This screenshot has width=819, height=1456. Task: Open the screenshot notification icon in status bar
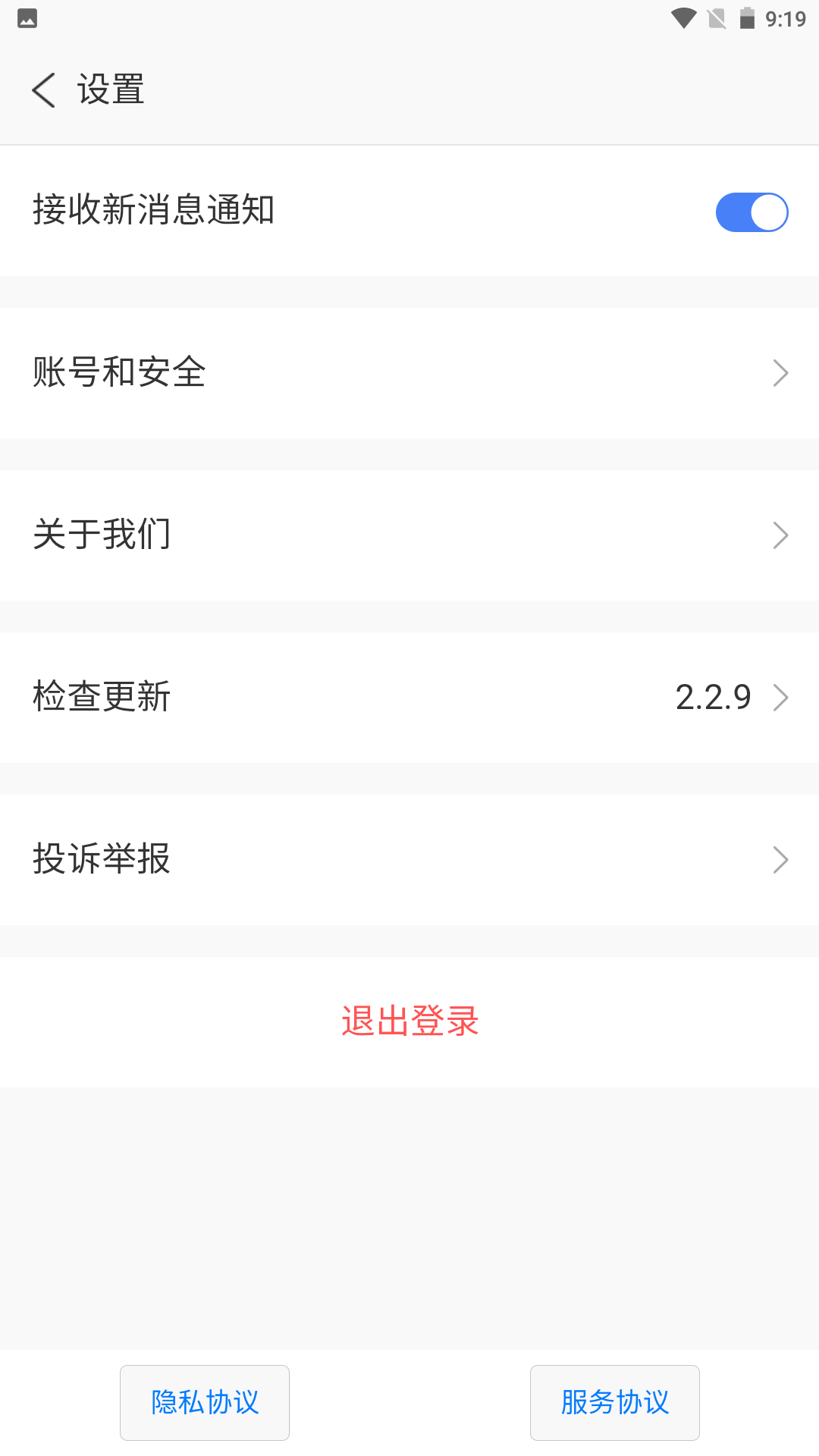(28, 18)
